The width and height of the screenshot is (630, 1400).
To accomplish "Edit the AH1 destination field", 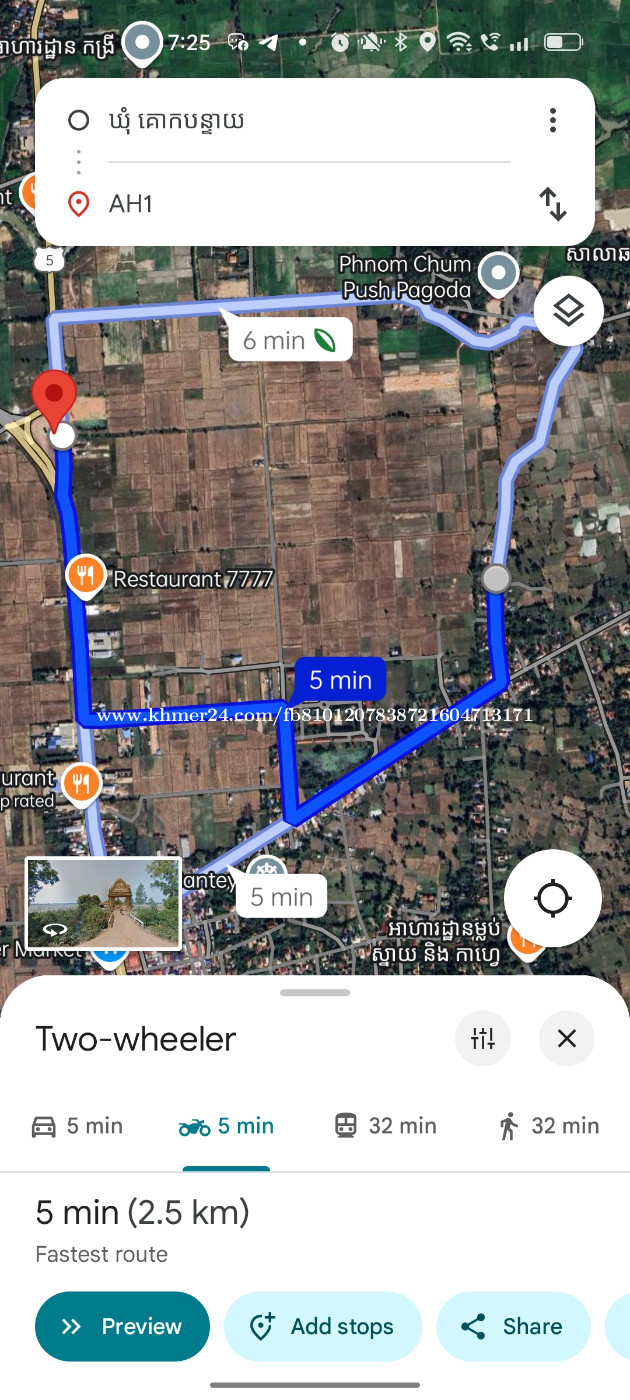I will (300, 204).
